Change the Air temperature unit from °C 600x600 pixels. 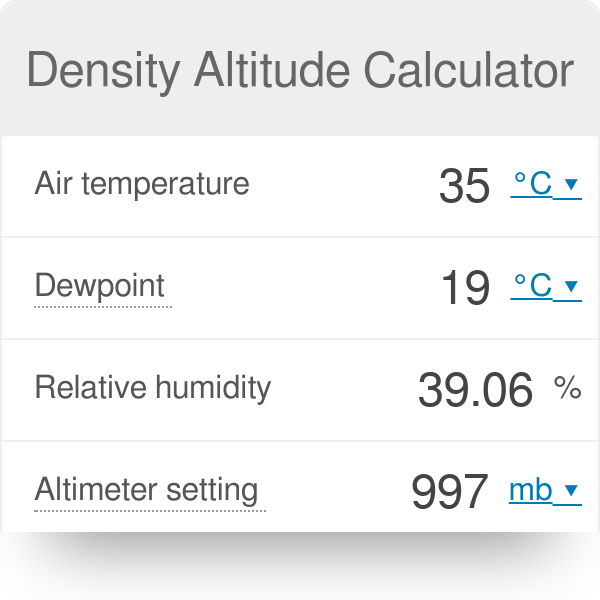(545, 185)
